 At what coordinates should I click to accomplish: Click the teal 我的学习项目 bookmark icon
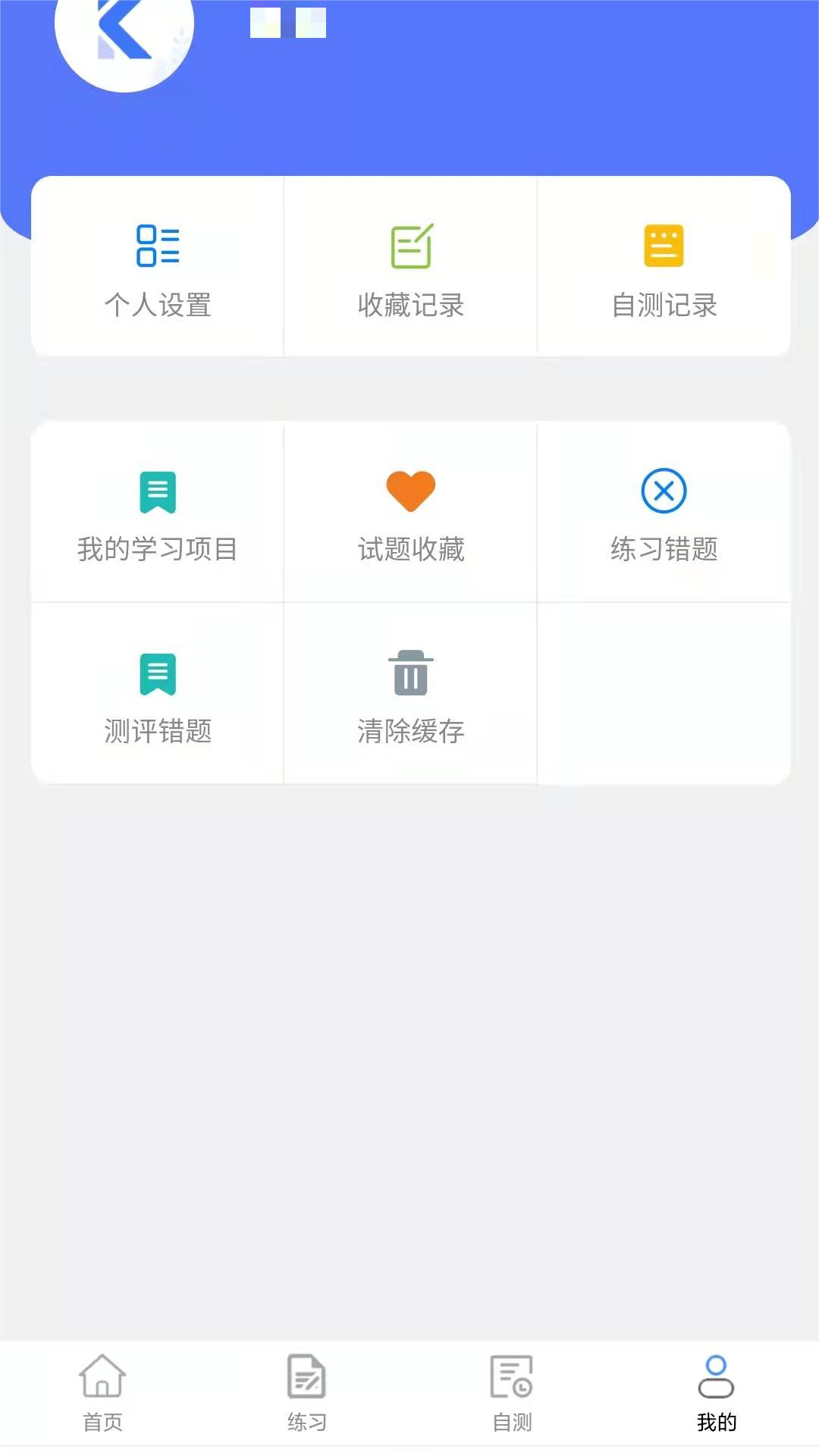click(x=156, y=493)
